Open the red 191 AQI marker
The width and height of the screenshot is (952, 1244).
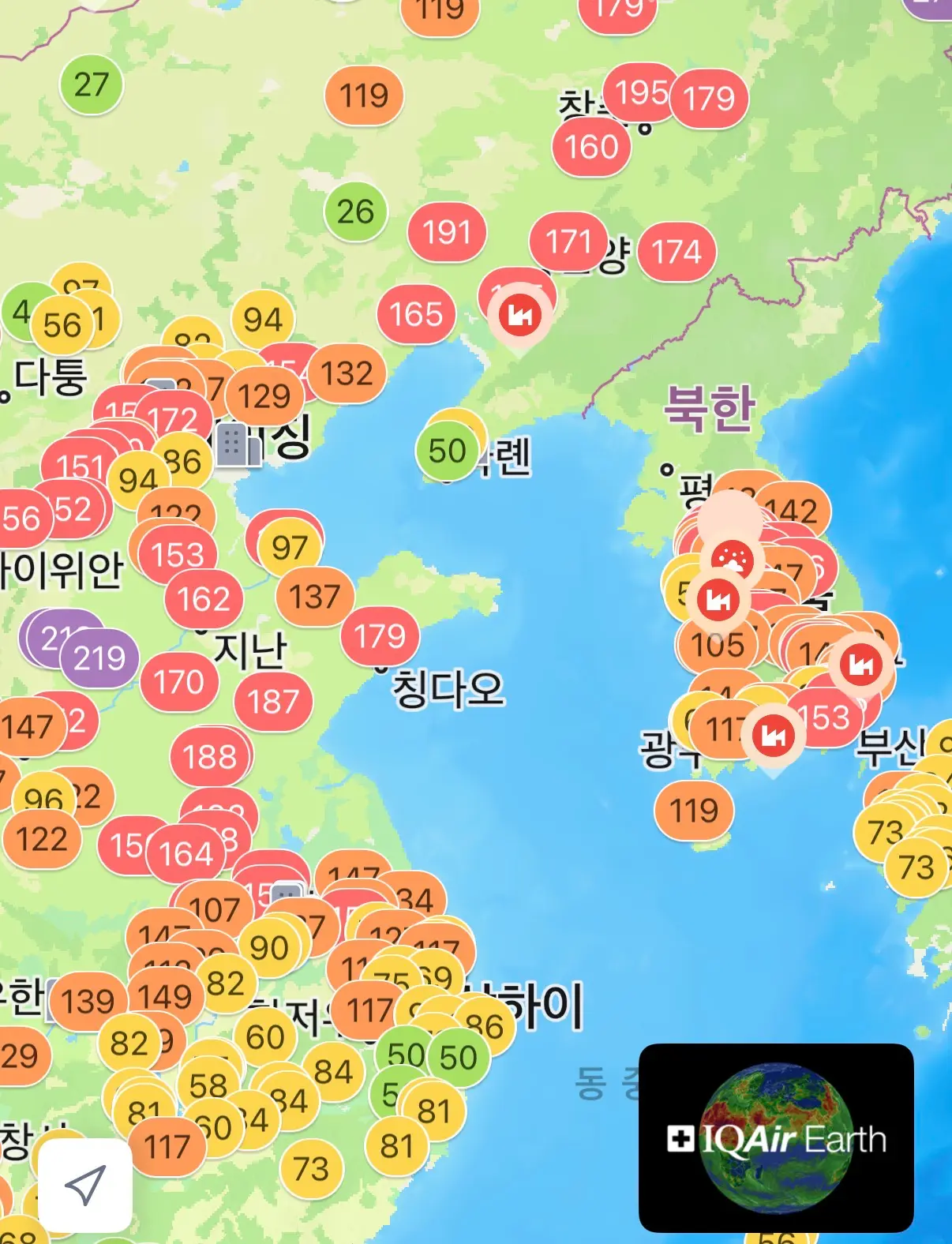[x=447, y=232]
